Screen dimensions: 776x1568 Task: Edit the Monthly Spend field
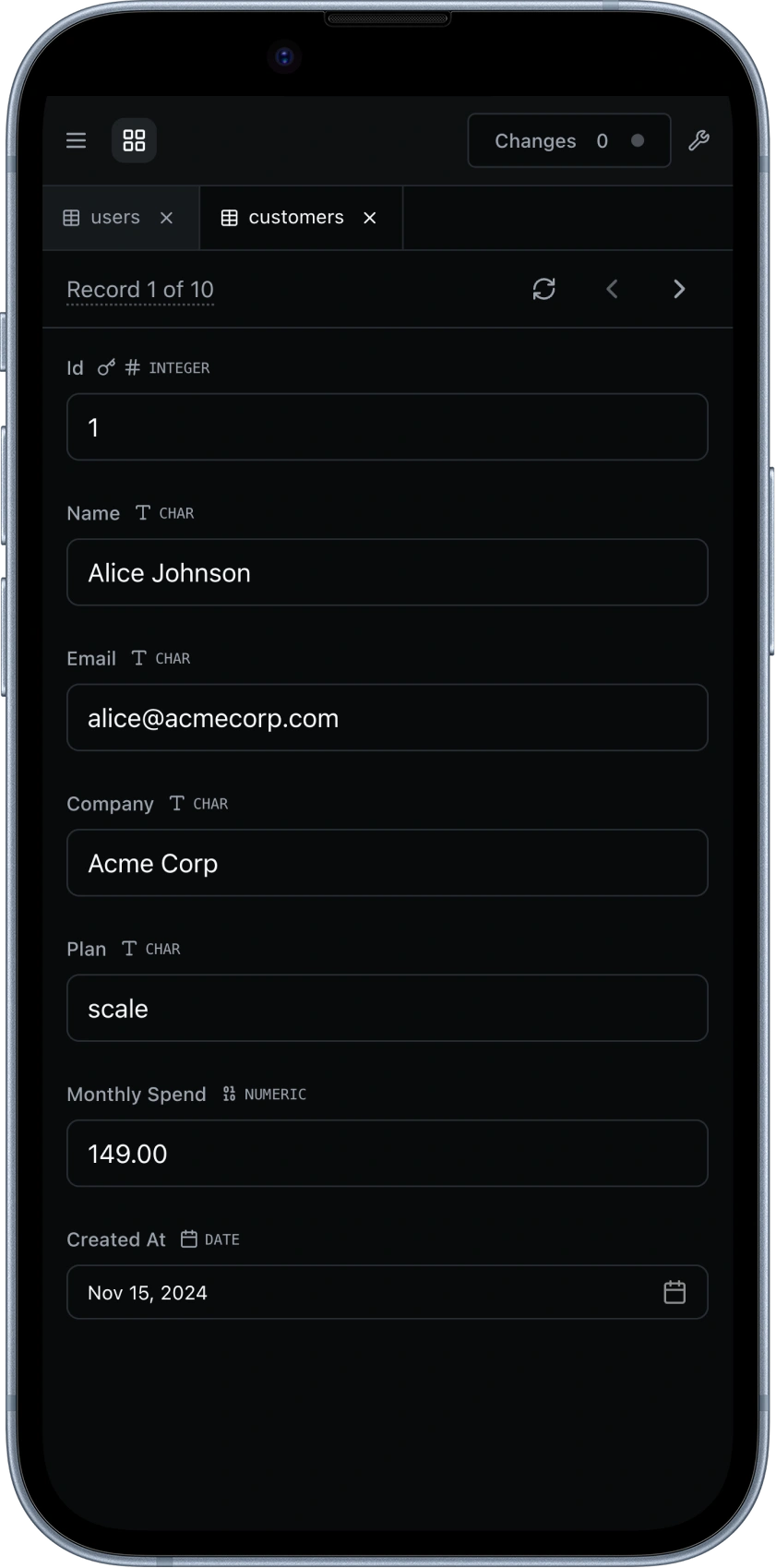click(387, 1154)
